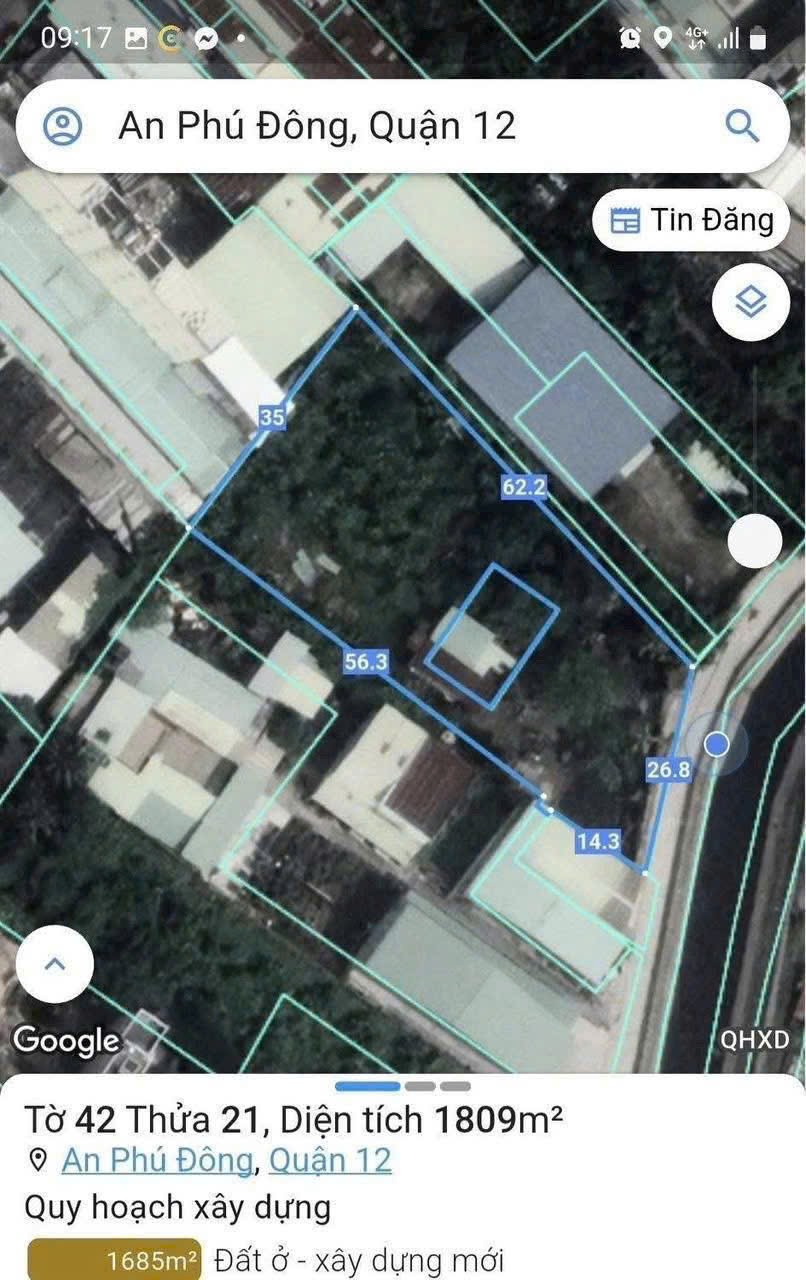Image resolution: width=806 pixels, height=1280 pixels.
Task: Tap the GPS location icon in the status bar
Action: click(662, 36)
